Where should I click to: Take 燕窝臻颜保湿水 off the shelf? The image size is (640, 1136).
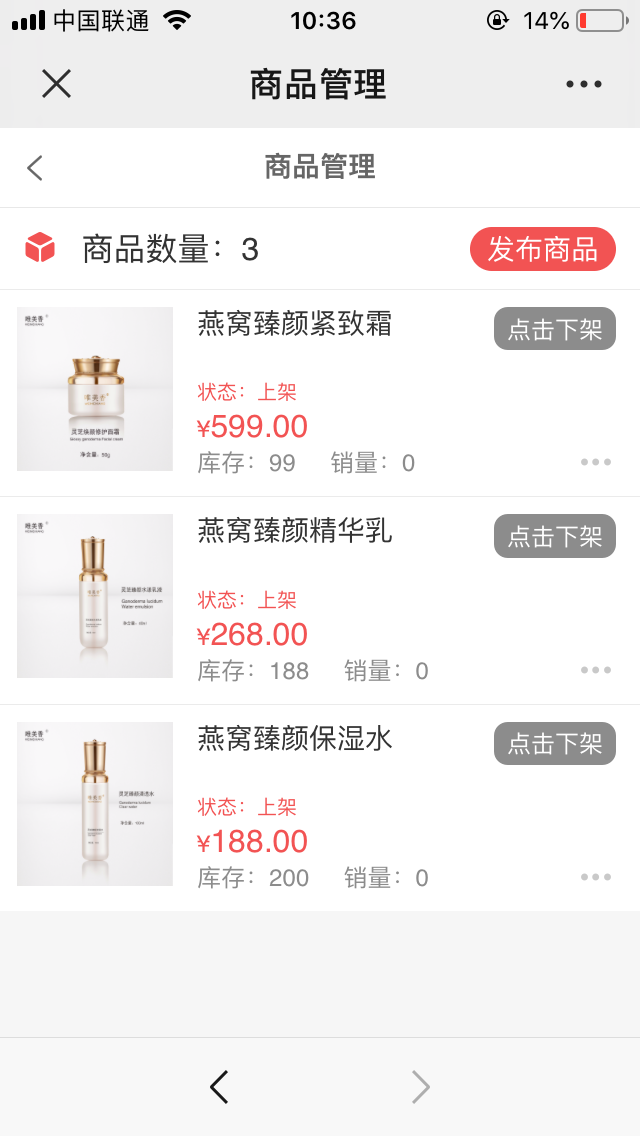(554, 743)
